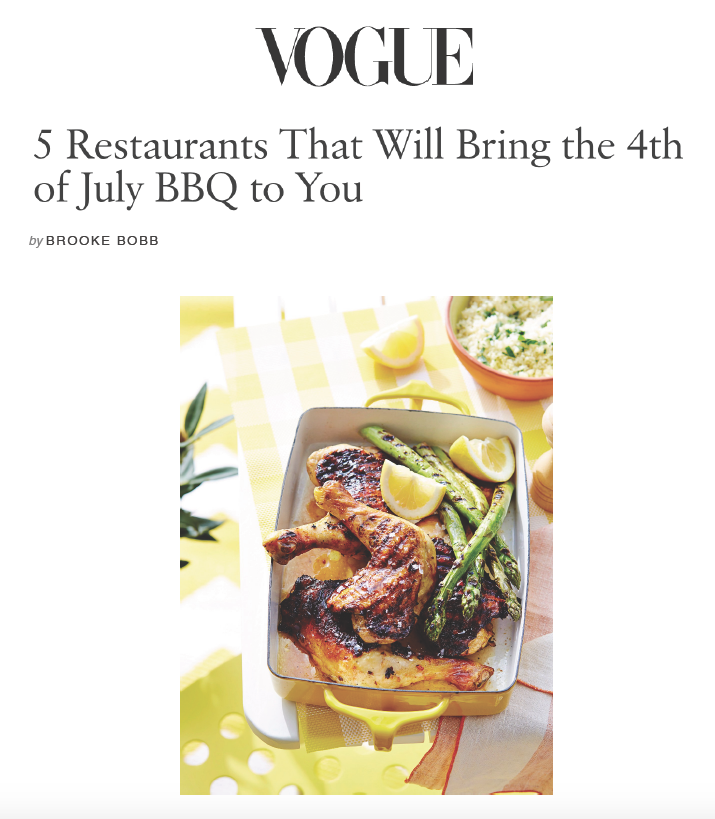This screenshot has height=819, width=715.
Task: Go to Vogue home via header logo
Action: point(364,57)
